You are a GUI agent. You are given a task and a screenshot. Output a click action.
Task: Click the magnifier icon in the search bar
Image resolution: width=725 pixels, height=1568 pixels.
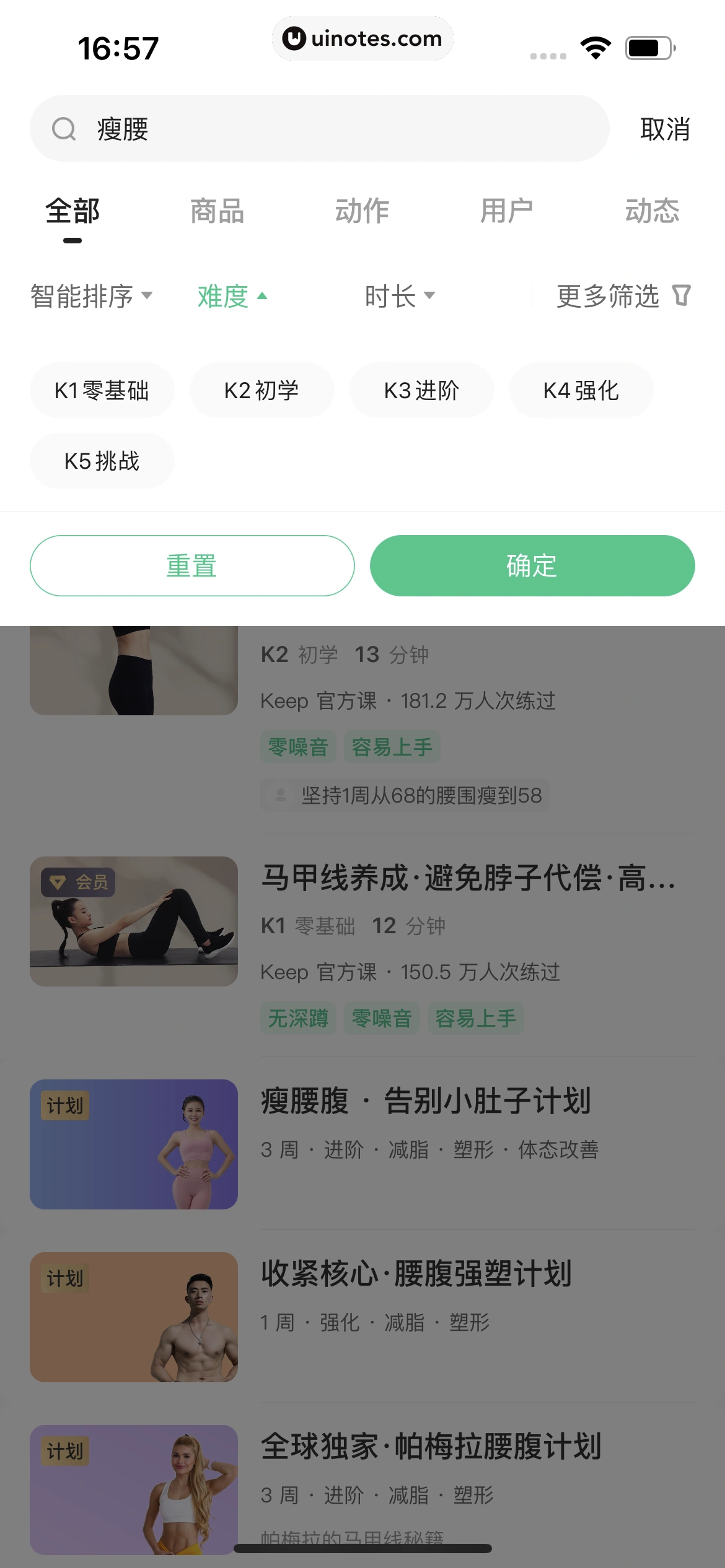(65, 128)
